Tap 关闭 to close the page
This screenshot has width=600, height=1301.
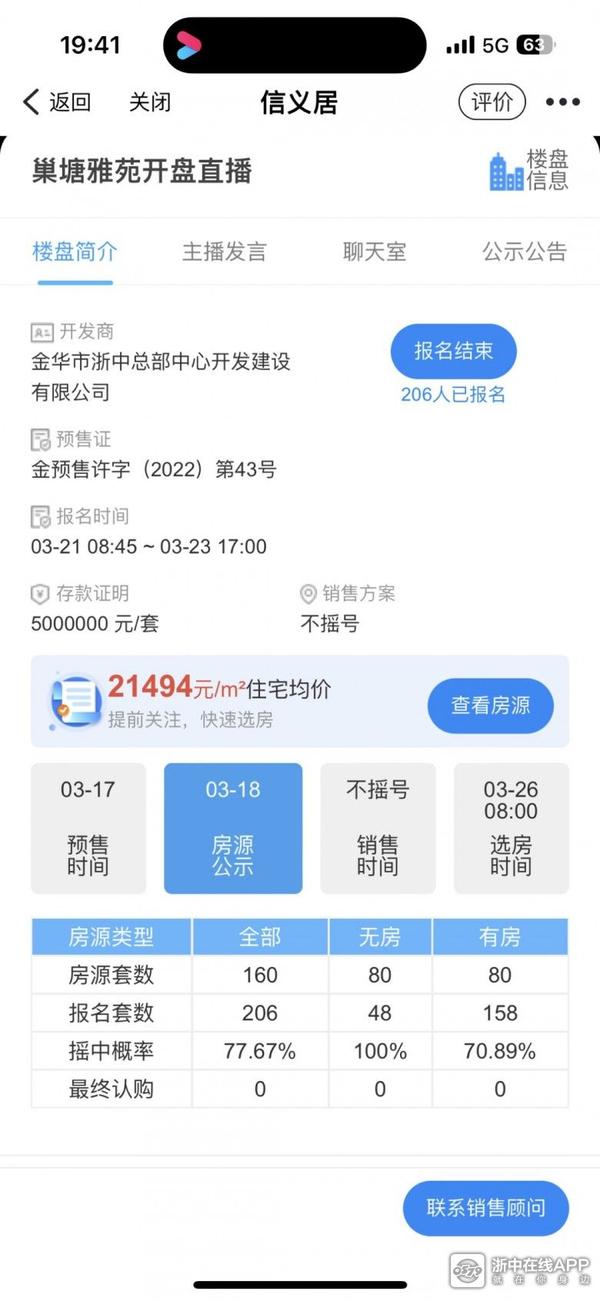click(150, 102)
